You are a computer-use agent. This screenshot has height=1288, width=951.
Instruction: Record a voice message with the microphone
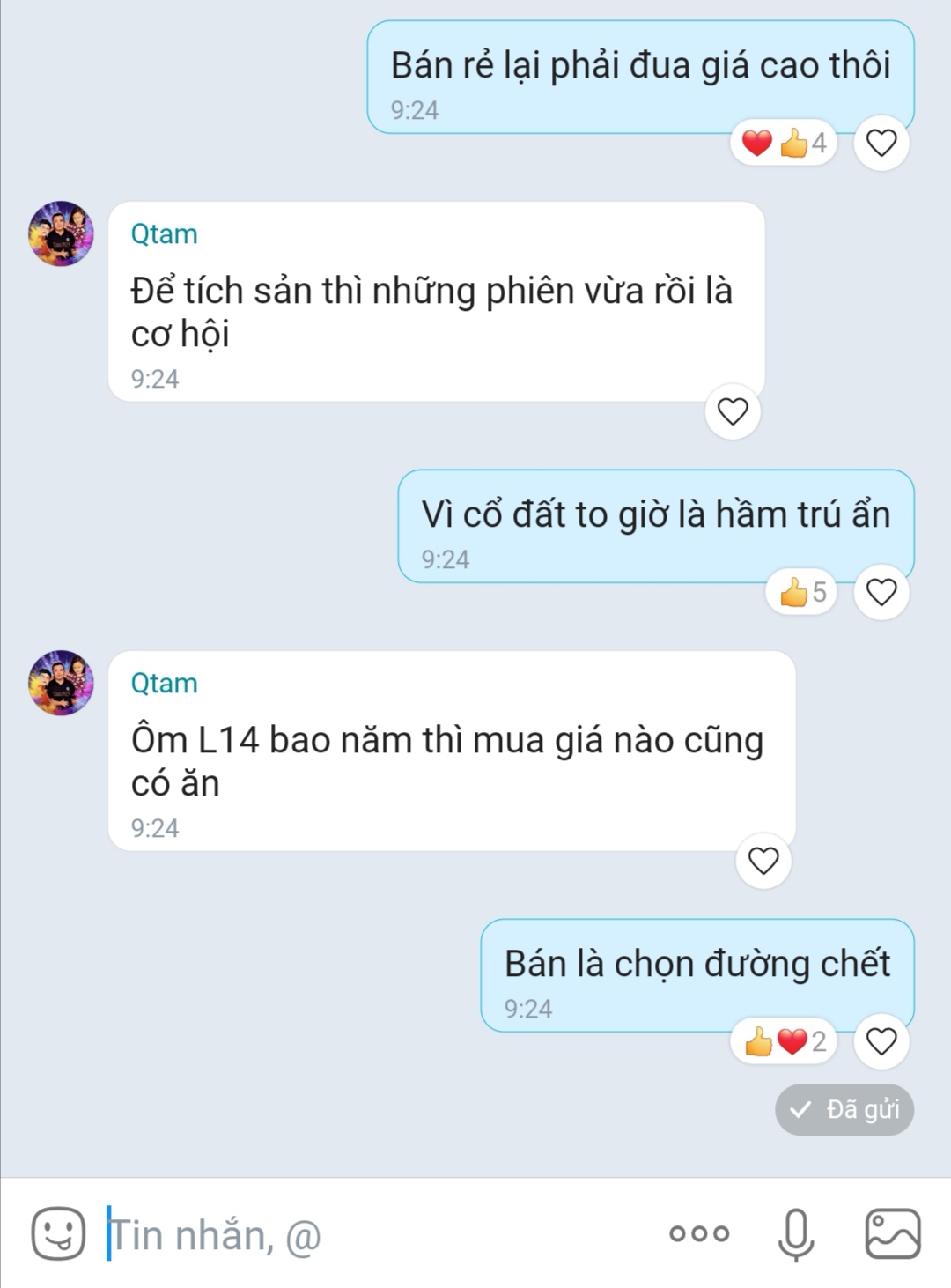tap(796, 1233)
